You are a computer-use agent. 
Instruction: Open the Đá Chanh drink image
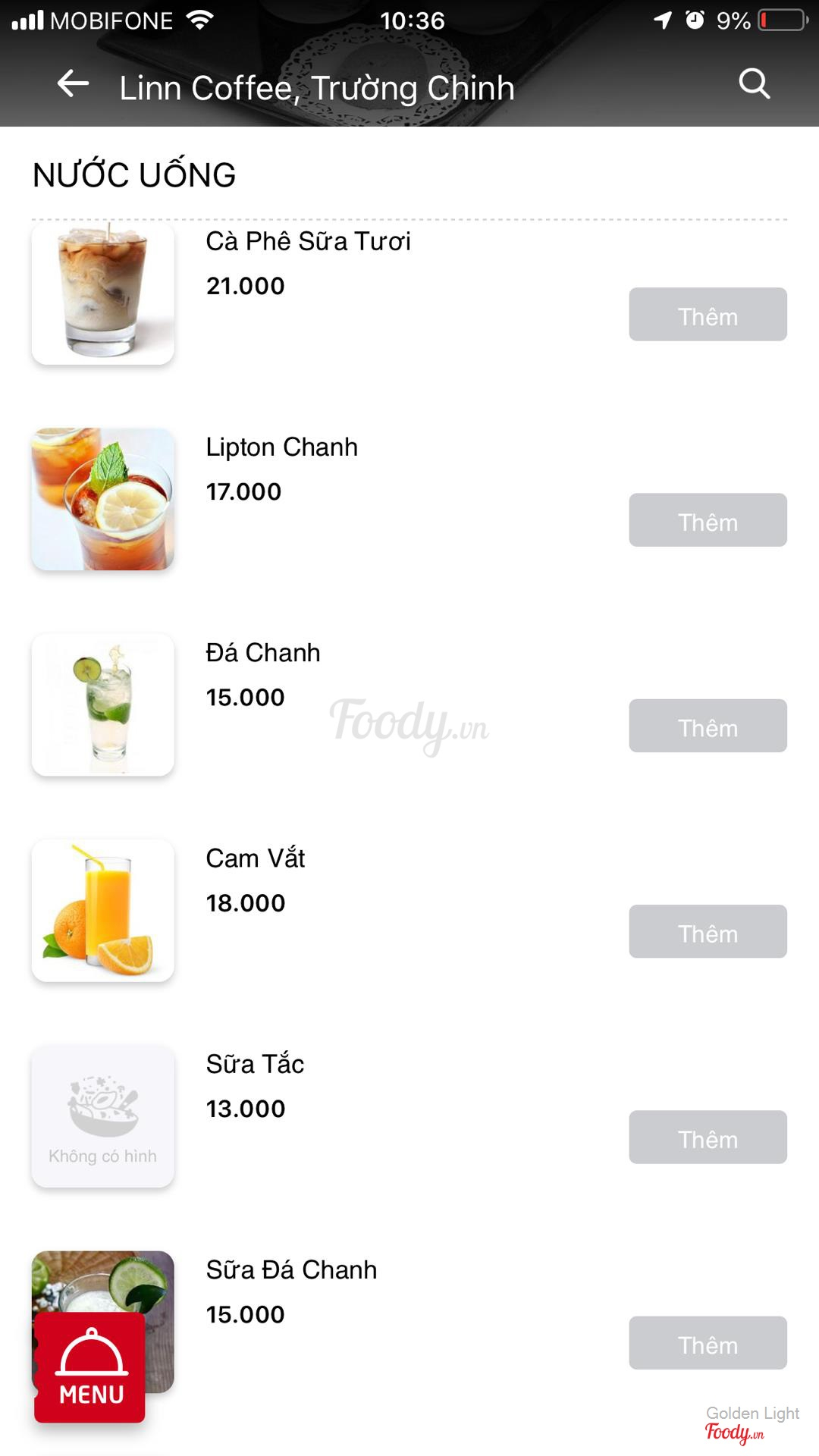pyautogui.click(x=103, y=705)
